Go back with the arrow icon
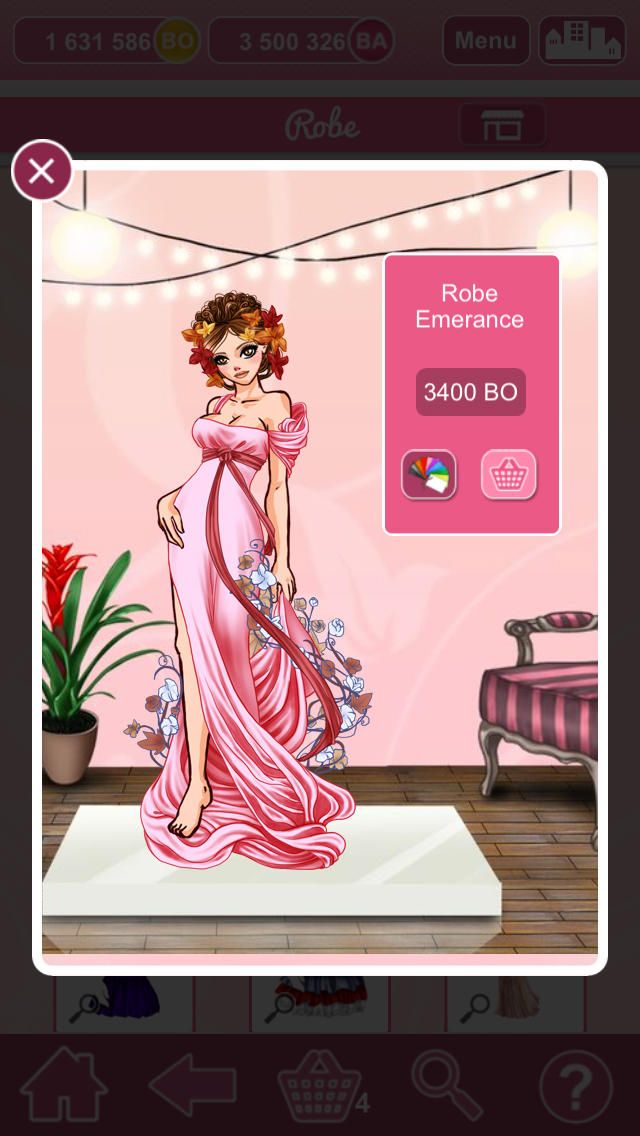The image size is (640, 1136). pos(192,1085)
